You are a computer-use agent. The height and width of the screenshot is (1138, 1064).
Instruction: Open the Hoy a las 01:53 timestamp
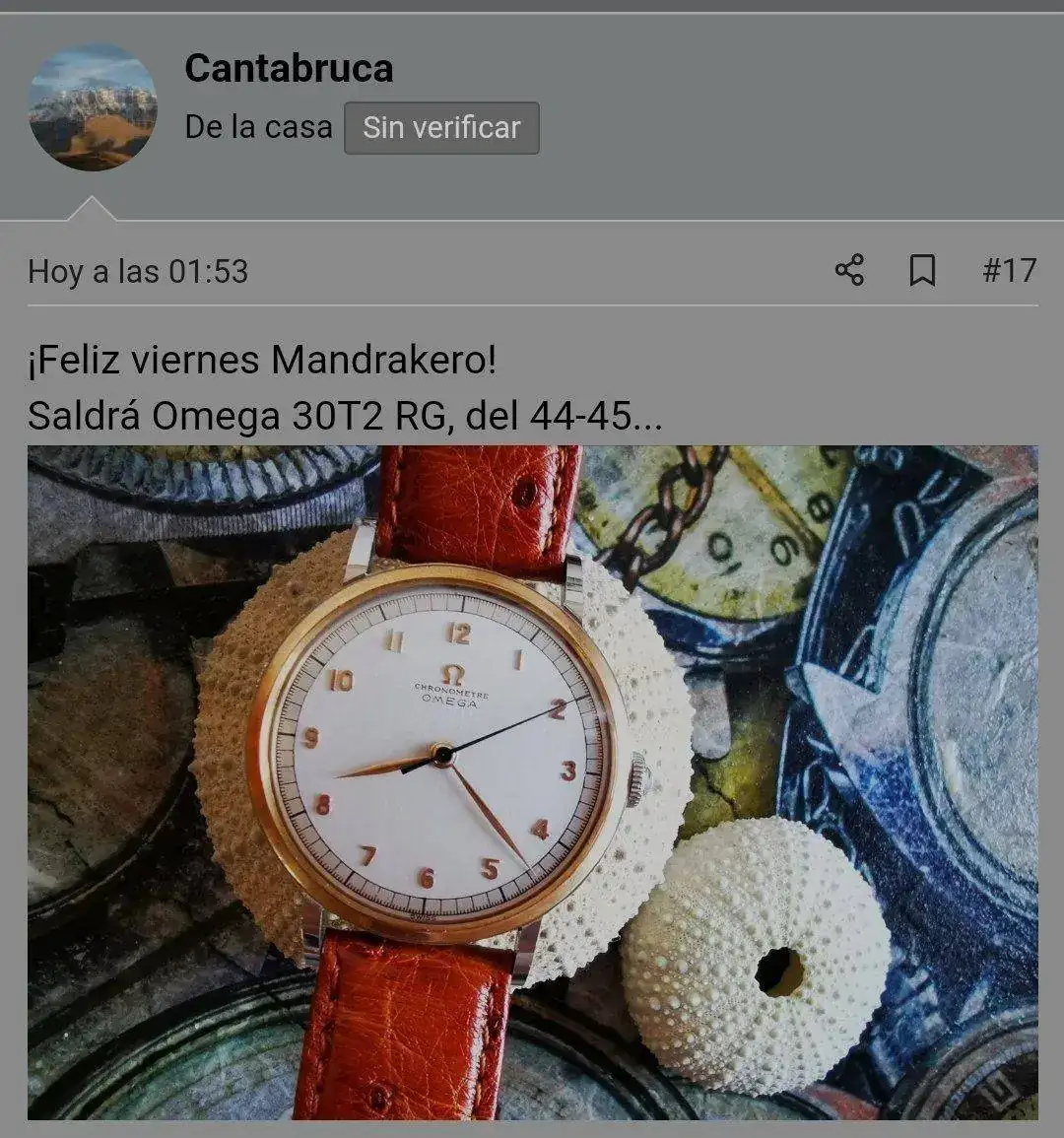[138, 272]
